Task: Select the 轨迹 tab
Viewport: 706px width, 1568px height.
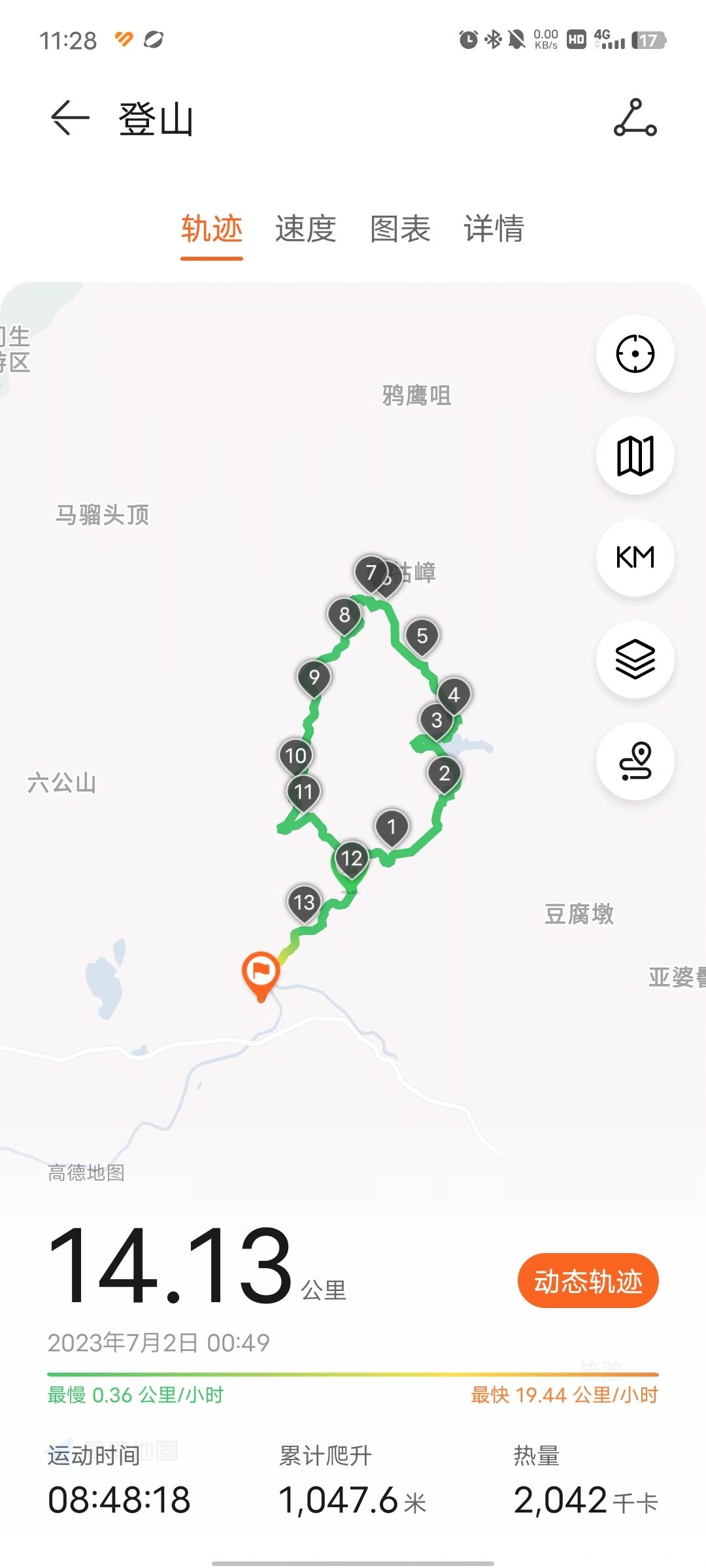Action: [212, 229]
